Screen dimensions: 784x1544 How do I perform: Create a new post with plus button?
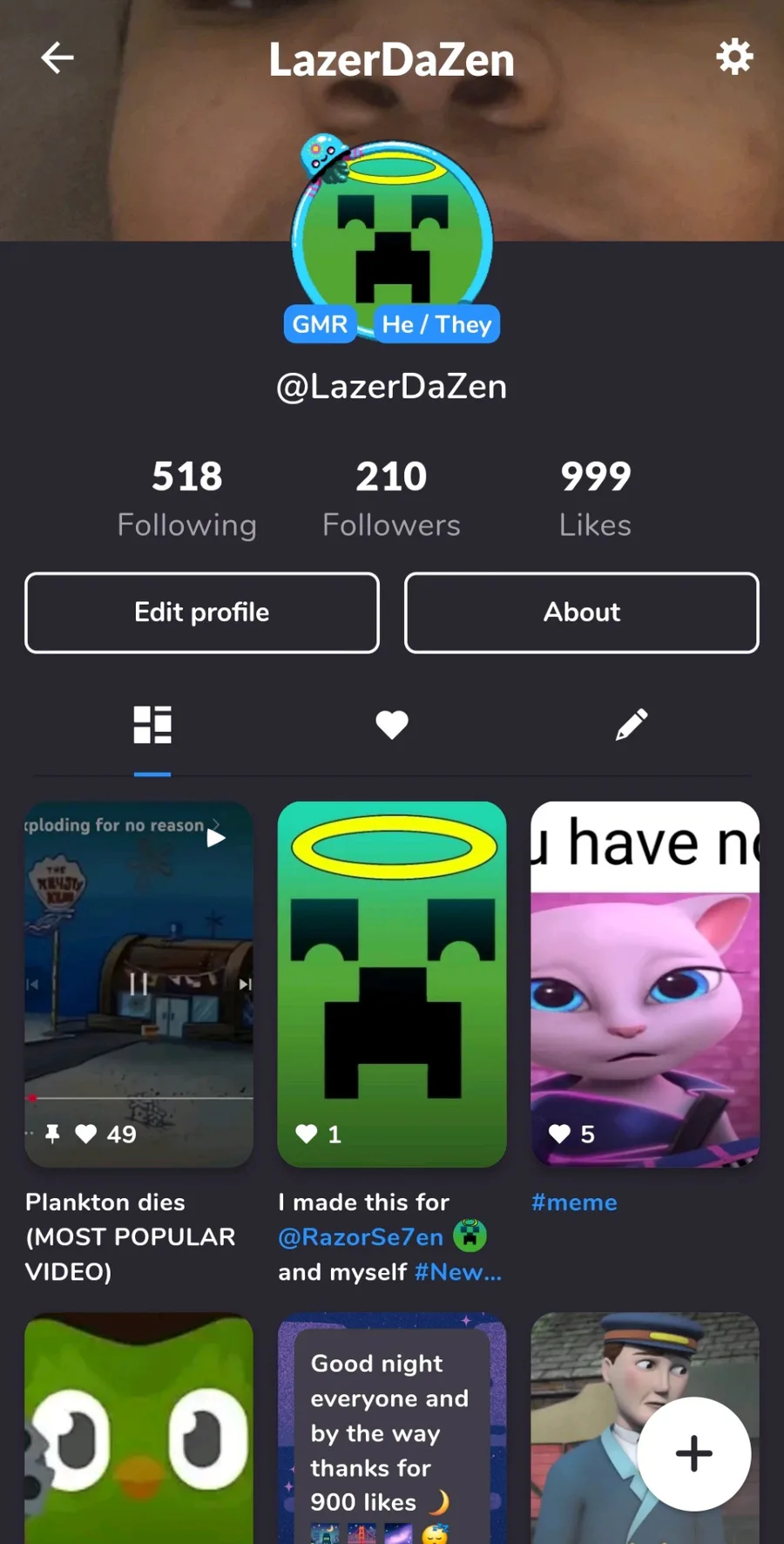[x=694, y=1453]
